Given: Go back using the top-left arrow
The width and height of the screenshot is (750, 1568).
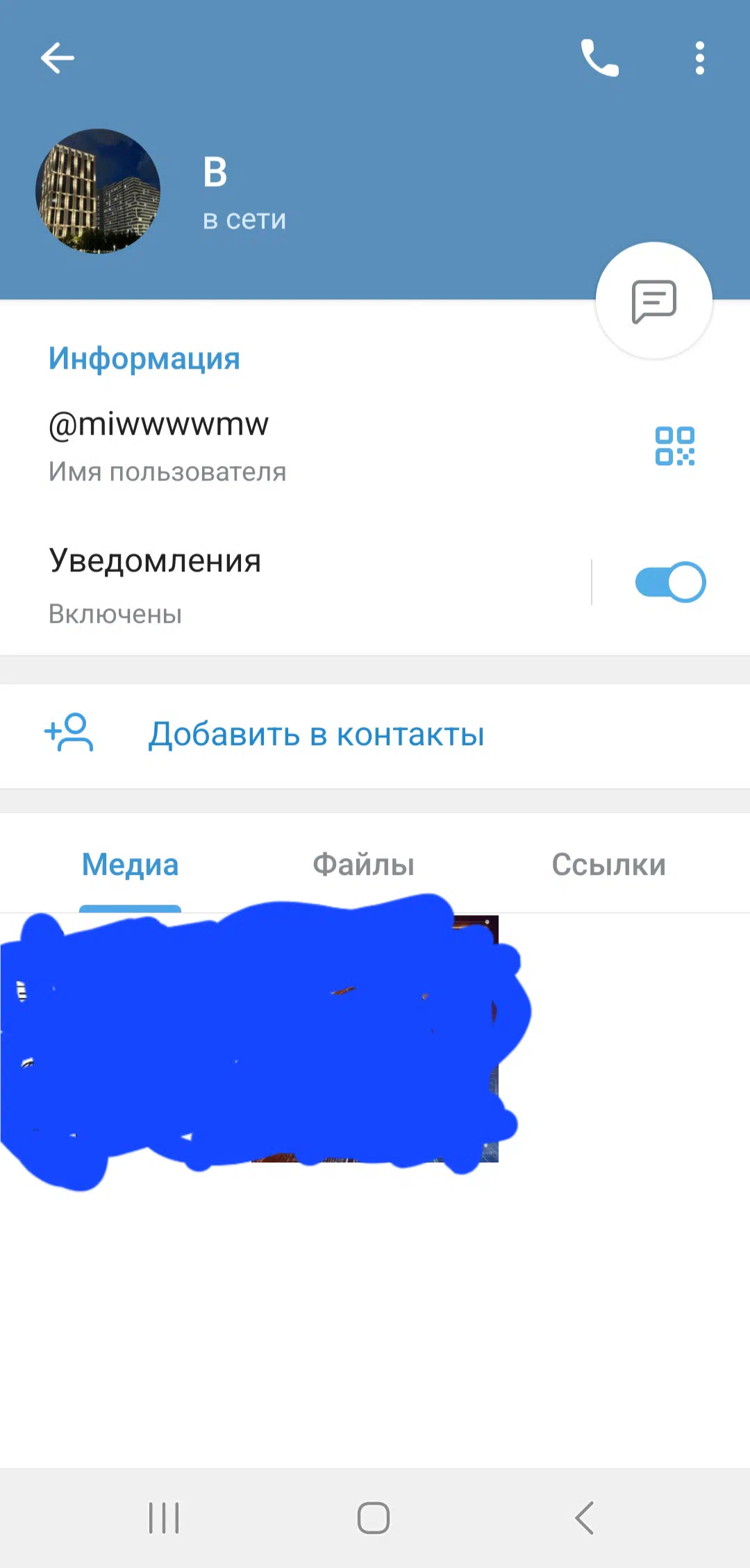Looking at the screenshot, I should coord(57,58).
